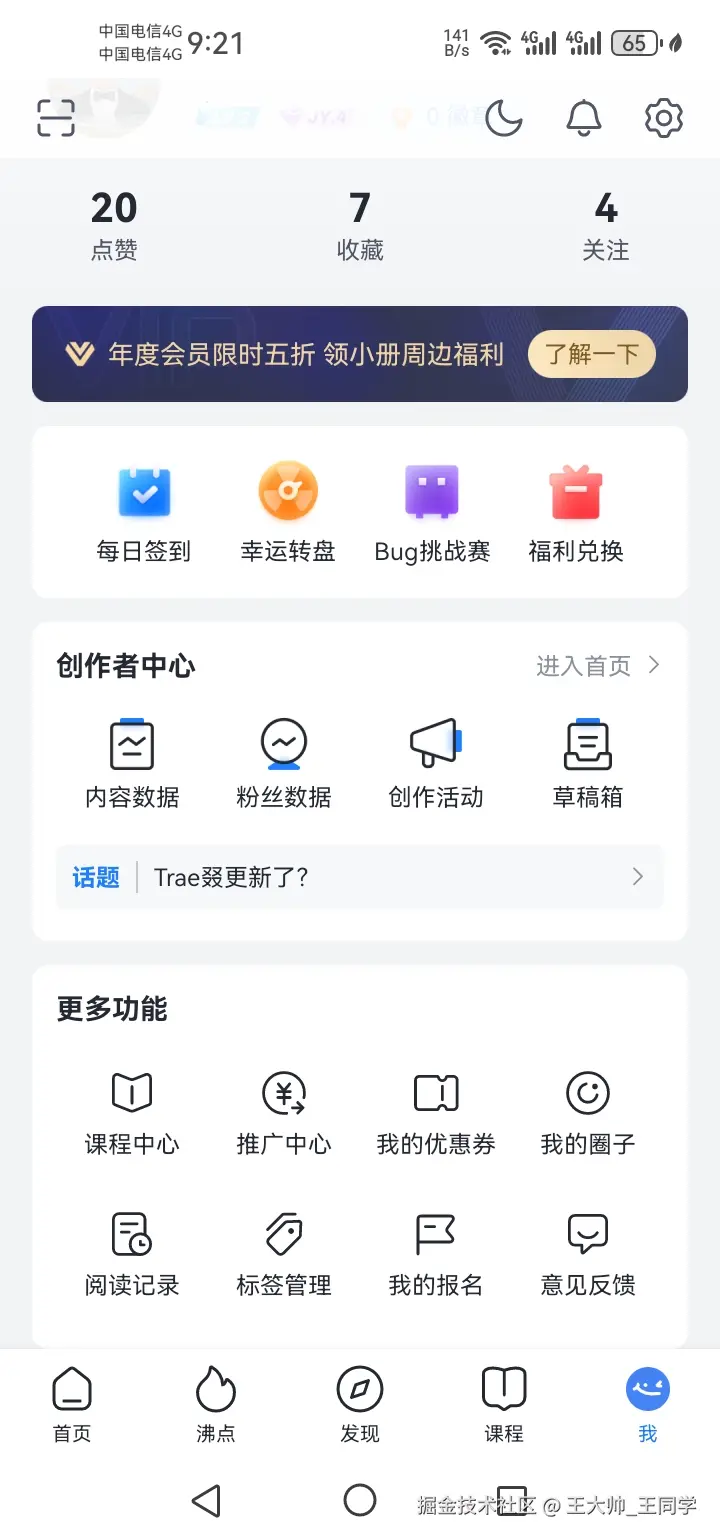Open 阅读记录 reading history
This screenshot has height=1540, width=720.
pyautogui.click(x=132, y=1254)
